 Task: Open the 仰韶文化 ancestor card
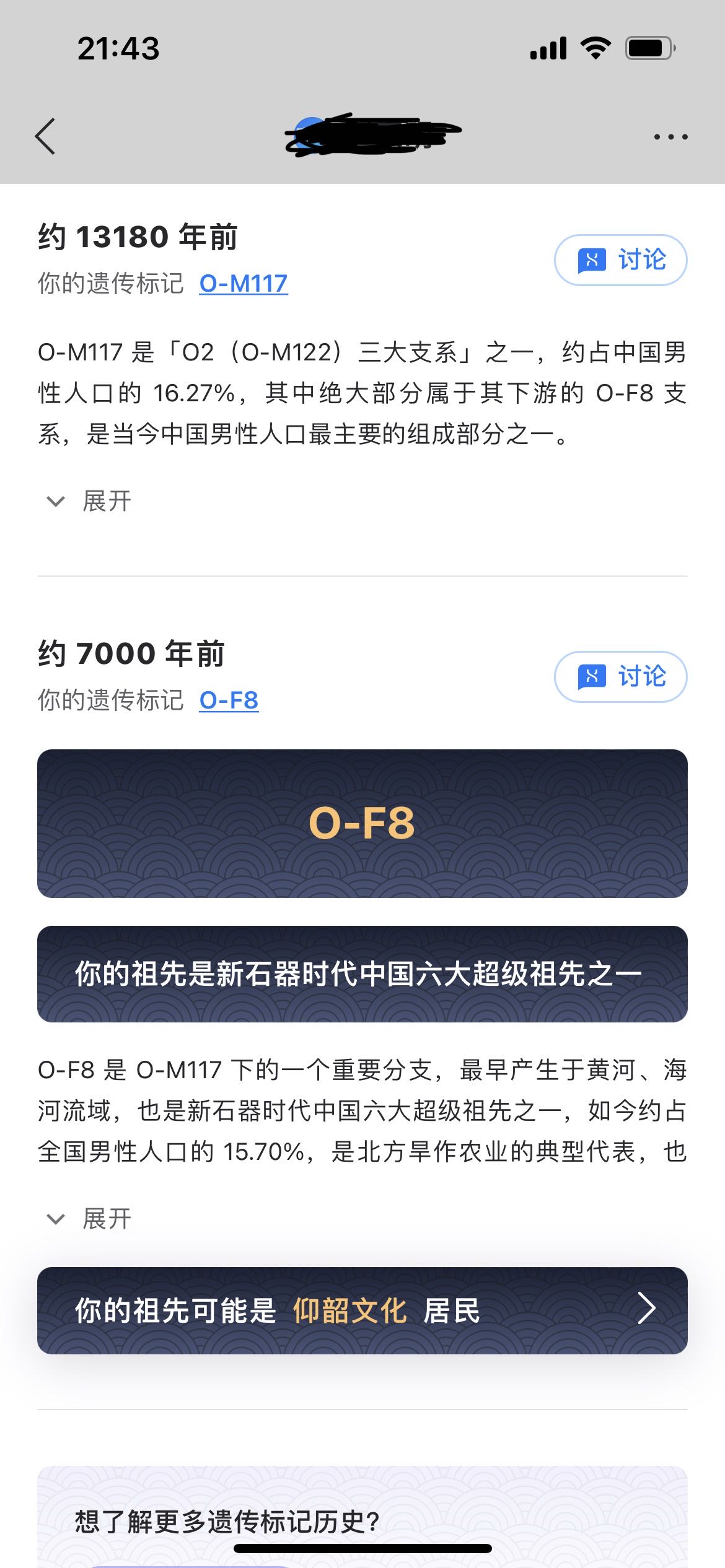(362, 1310)
